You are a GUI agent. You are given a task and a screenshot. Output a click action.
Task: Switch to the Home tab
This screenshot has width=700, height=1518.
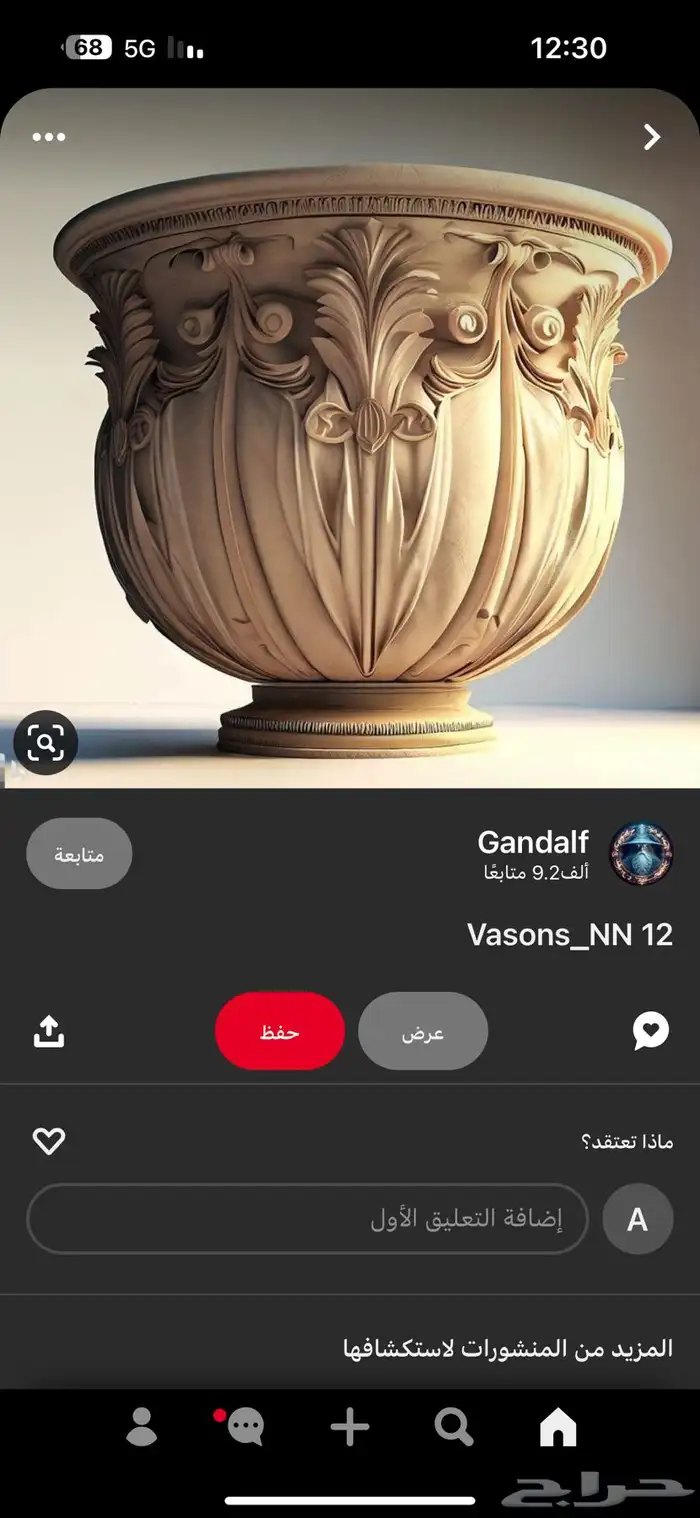[x=558, y=1427]
